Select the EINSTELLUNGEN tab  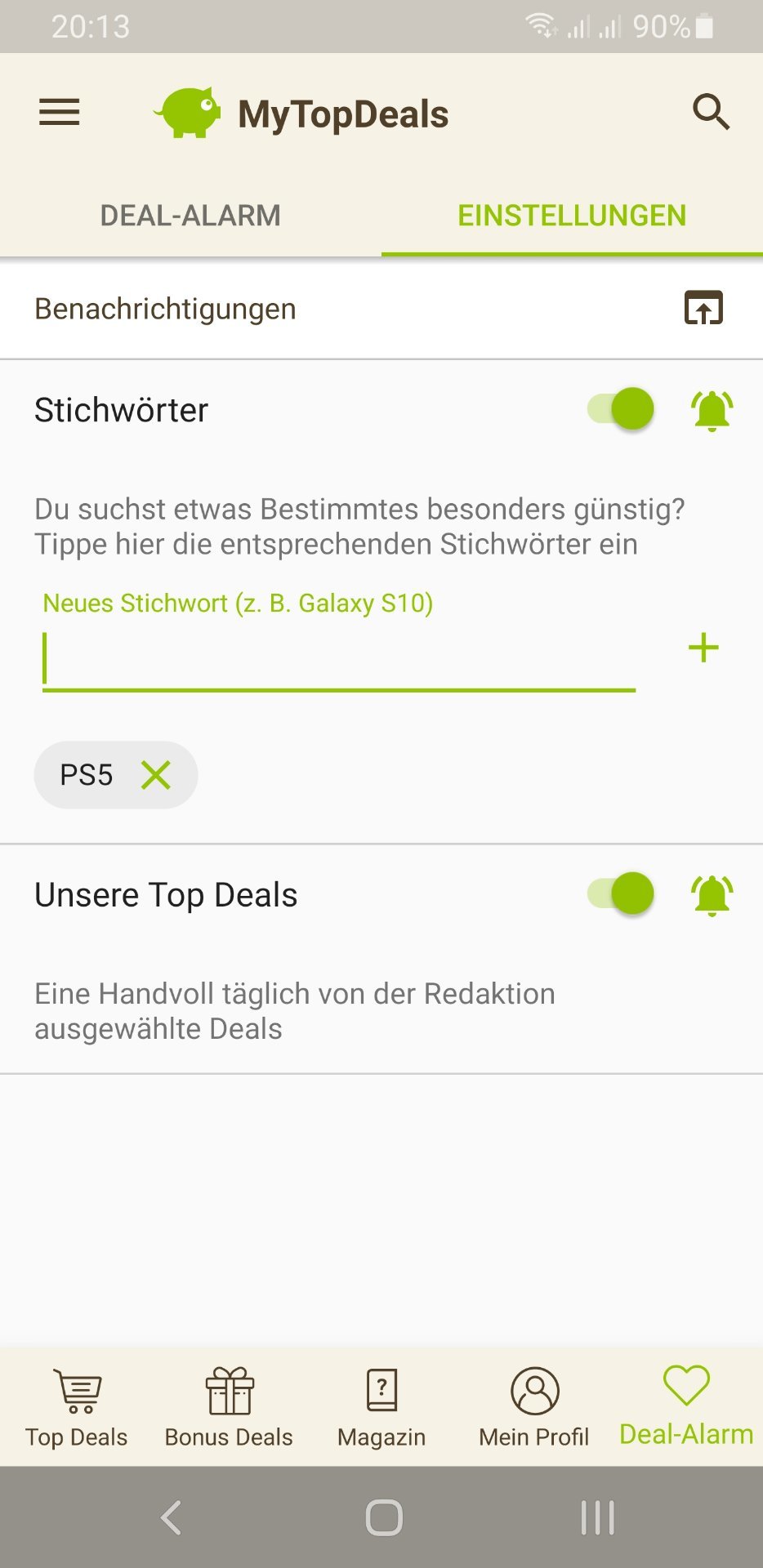click(572, 216)
